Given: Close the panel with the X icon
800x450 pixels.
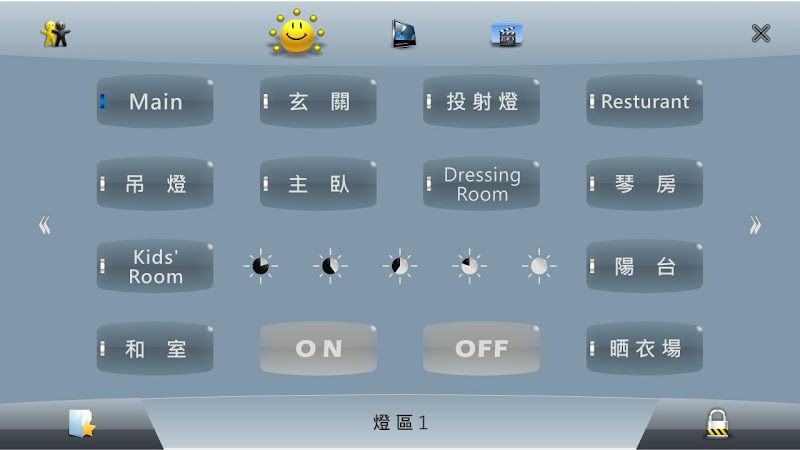Looking at the screenshot, I should [x=760, y=34].
